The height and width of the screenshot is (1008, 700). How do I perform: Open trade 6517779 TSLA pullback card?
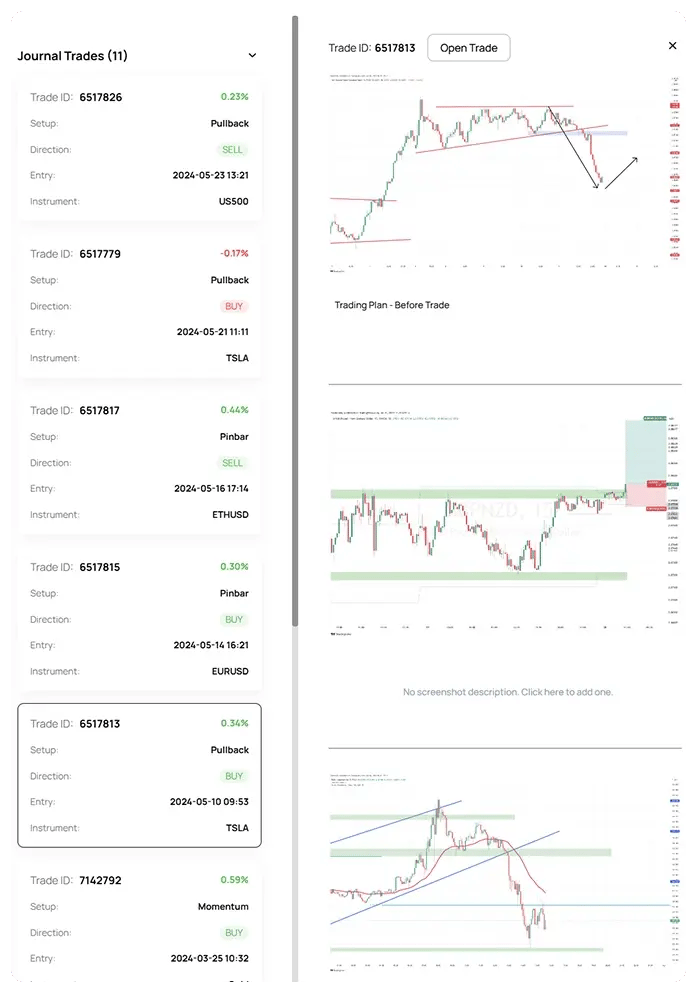pos(139,305)
